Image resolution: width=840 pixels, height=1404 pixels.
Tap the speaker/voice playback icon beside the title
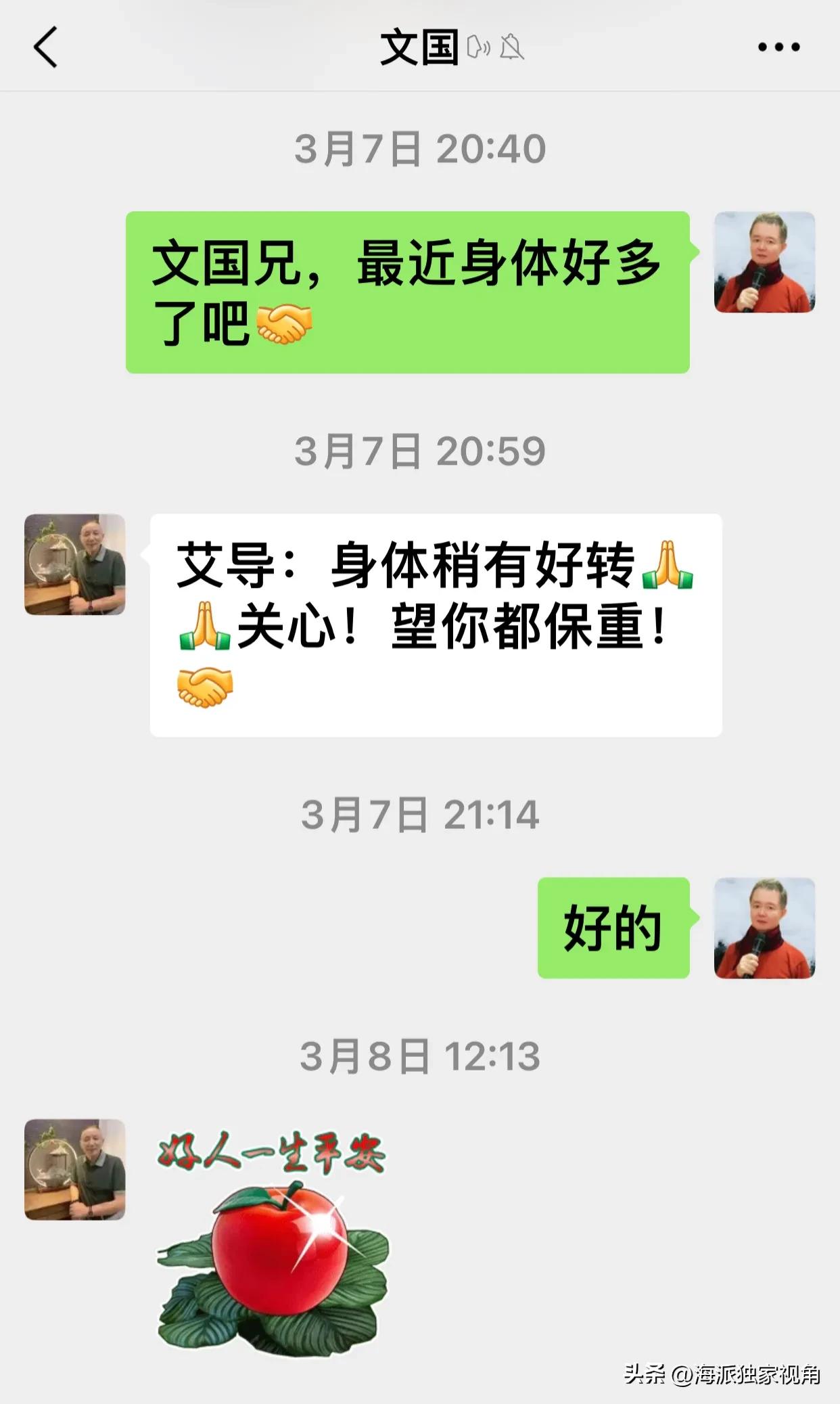pyautogui.click(x=478, y=47)
